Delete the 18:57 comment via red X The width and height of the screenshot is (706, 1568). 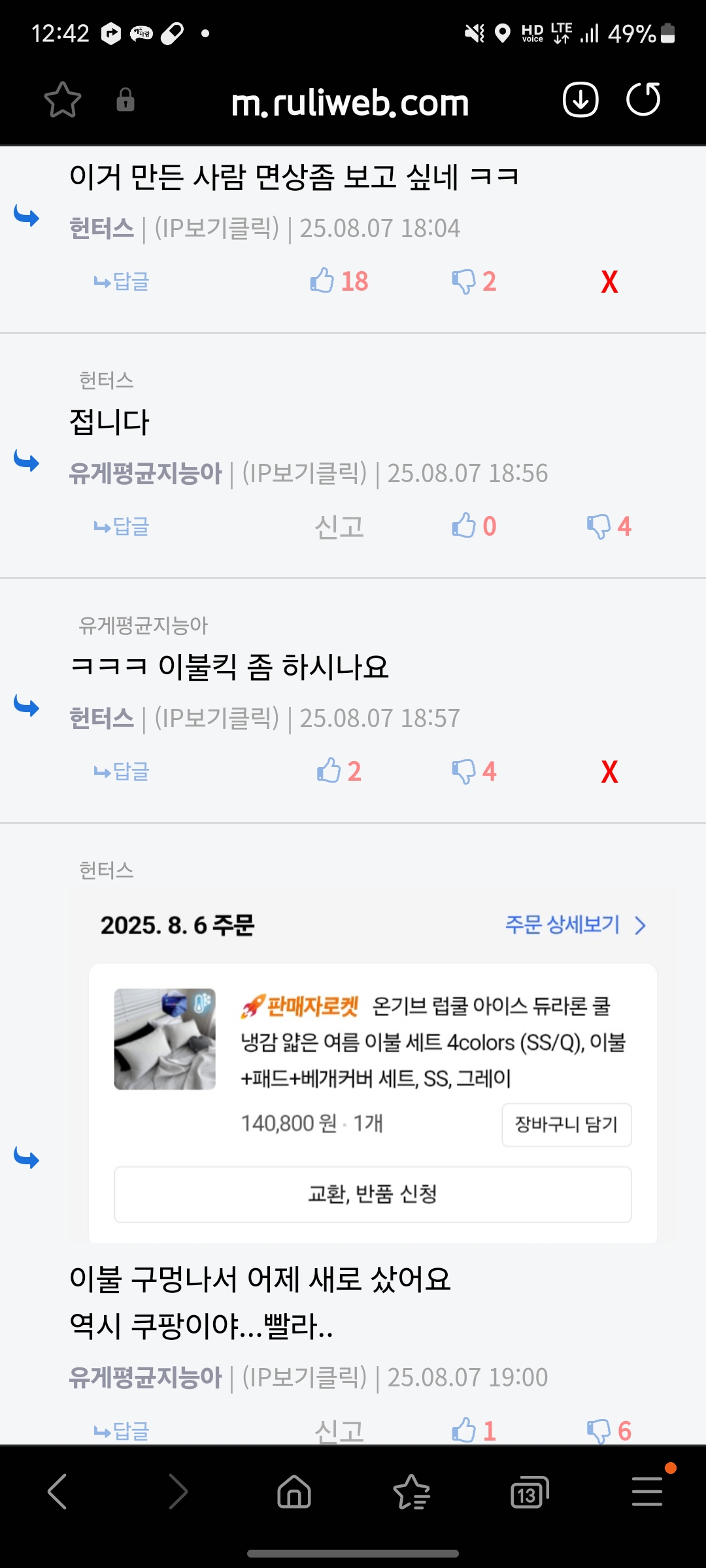pyautogui.click(x=609, y=772)
